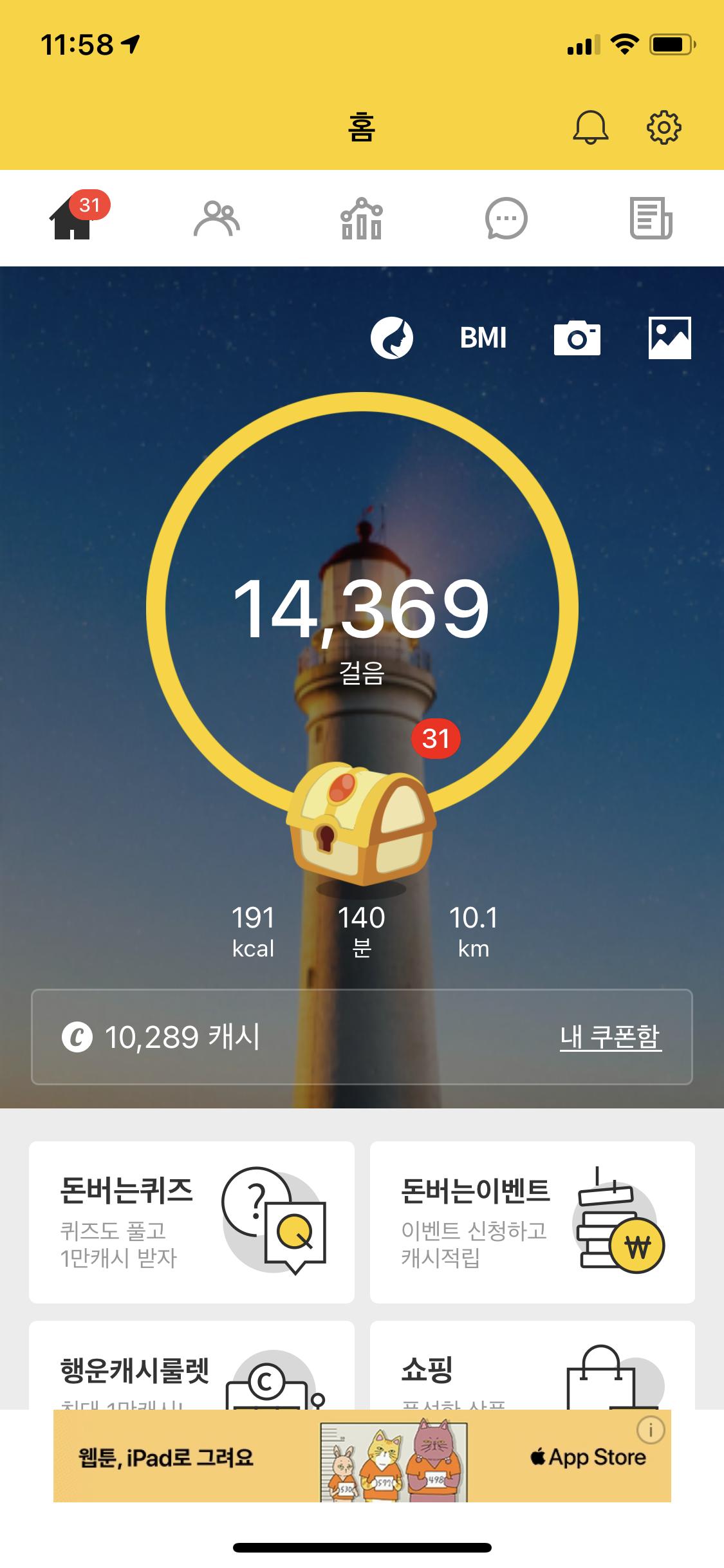Switch to the news feed tab
The image size is (724, 1568).
click(x=651, y=219)
